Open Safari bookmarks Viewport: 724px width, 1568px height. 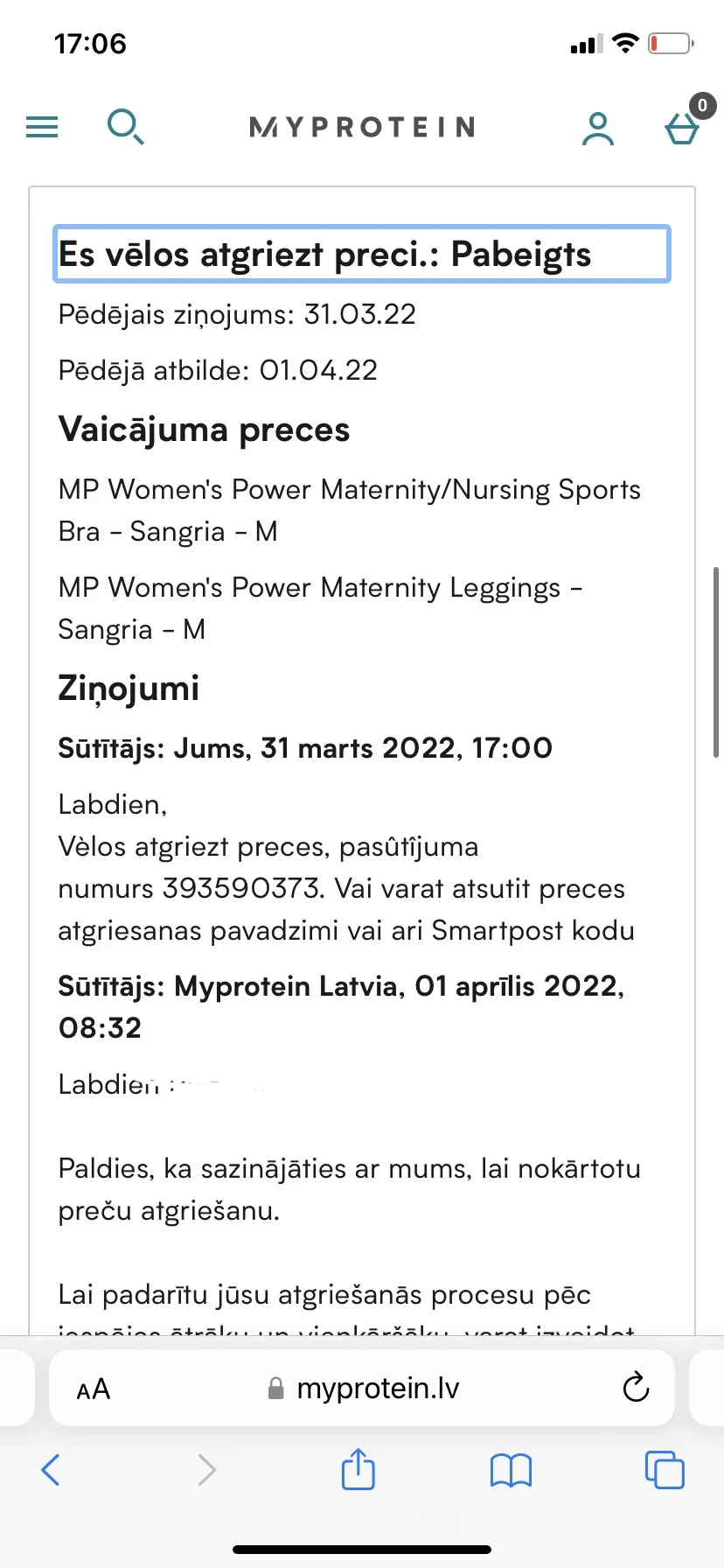[x=512, y=1471]
